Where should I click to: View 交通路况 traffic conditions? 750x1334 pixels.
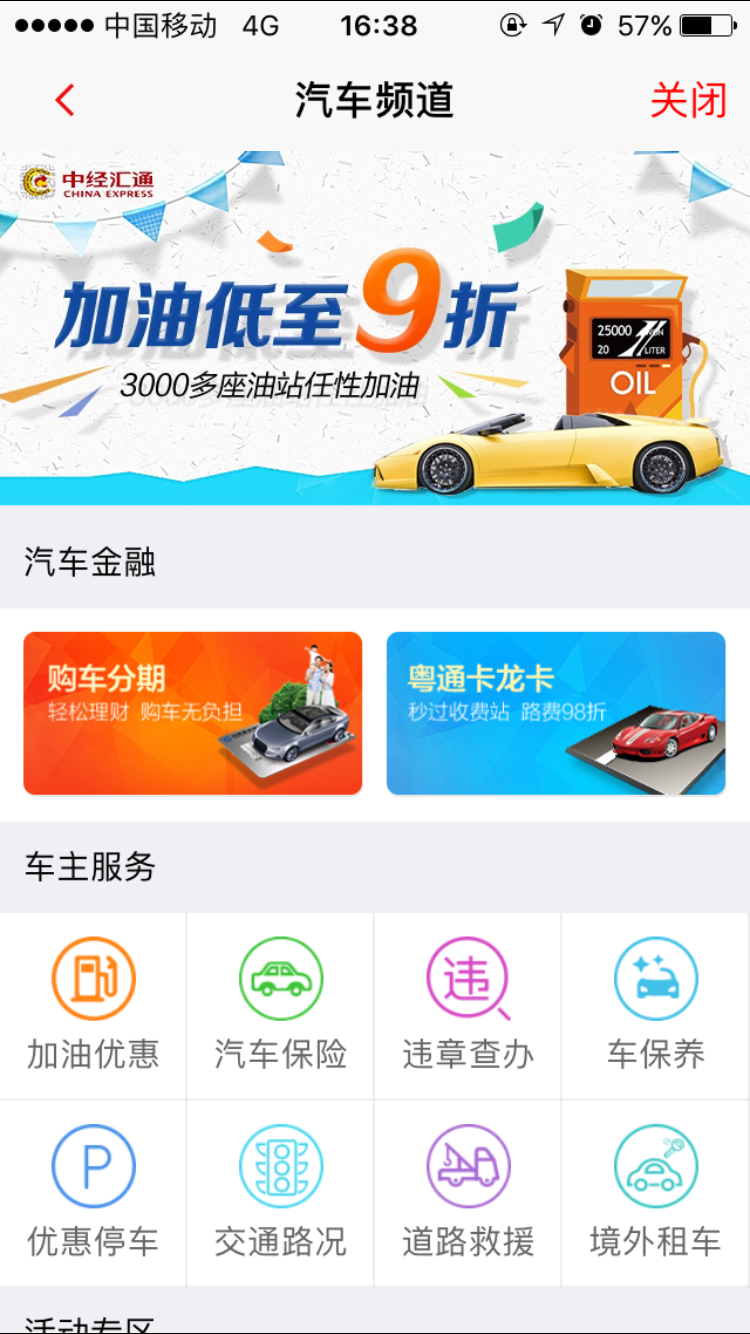click(x=281, y=1192)
